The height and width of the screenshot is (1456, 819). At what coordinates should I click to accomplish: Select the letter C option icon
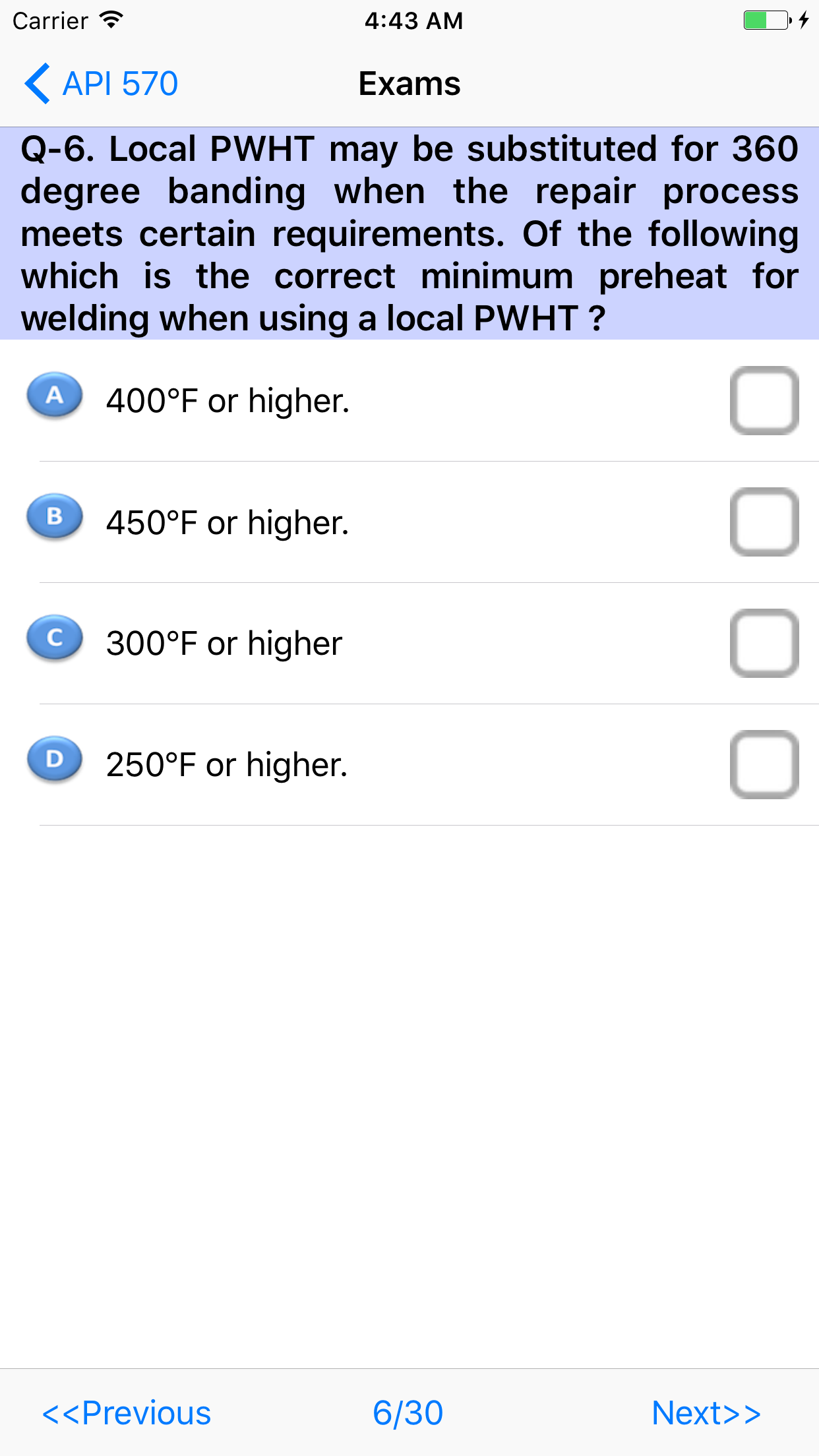point(55,638)
